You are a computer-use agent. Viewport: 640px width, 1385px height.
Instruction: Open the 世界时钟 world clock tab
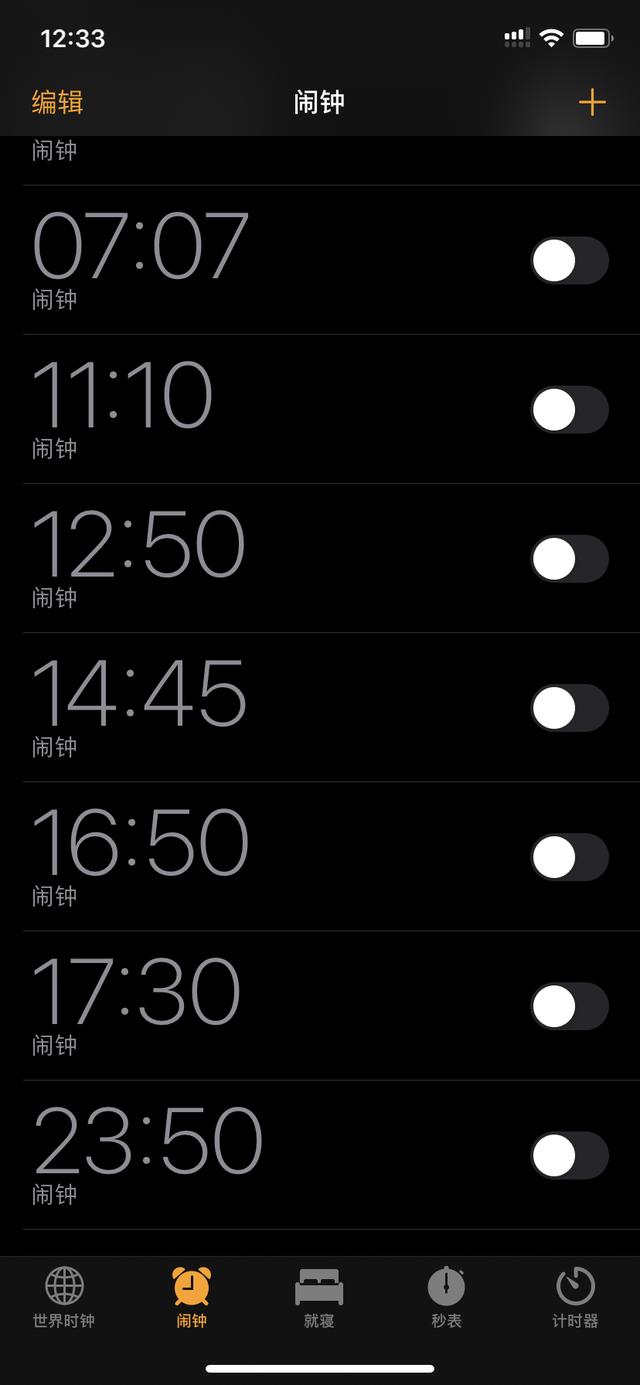(64, 1297)
